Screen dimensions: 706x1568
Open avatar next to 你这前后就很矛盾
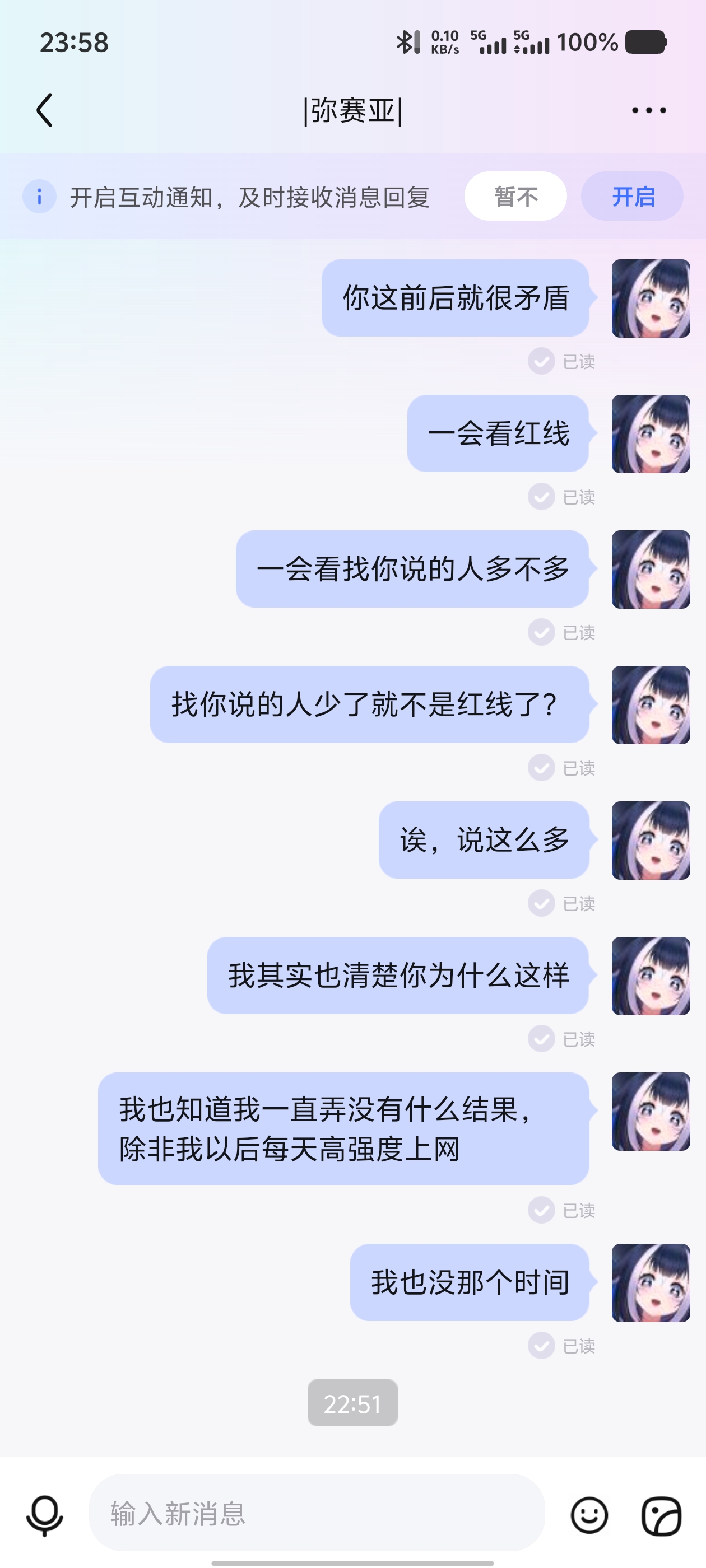pyautogui.click(x=651, y=298)
